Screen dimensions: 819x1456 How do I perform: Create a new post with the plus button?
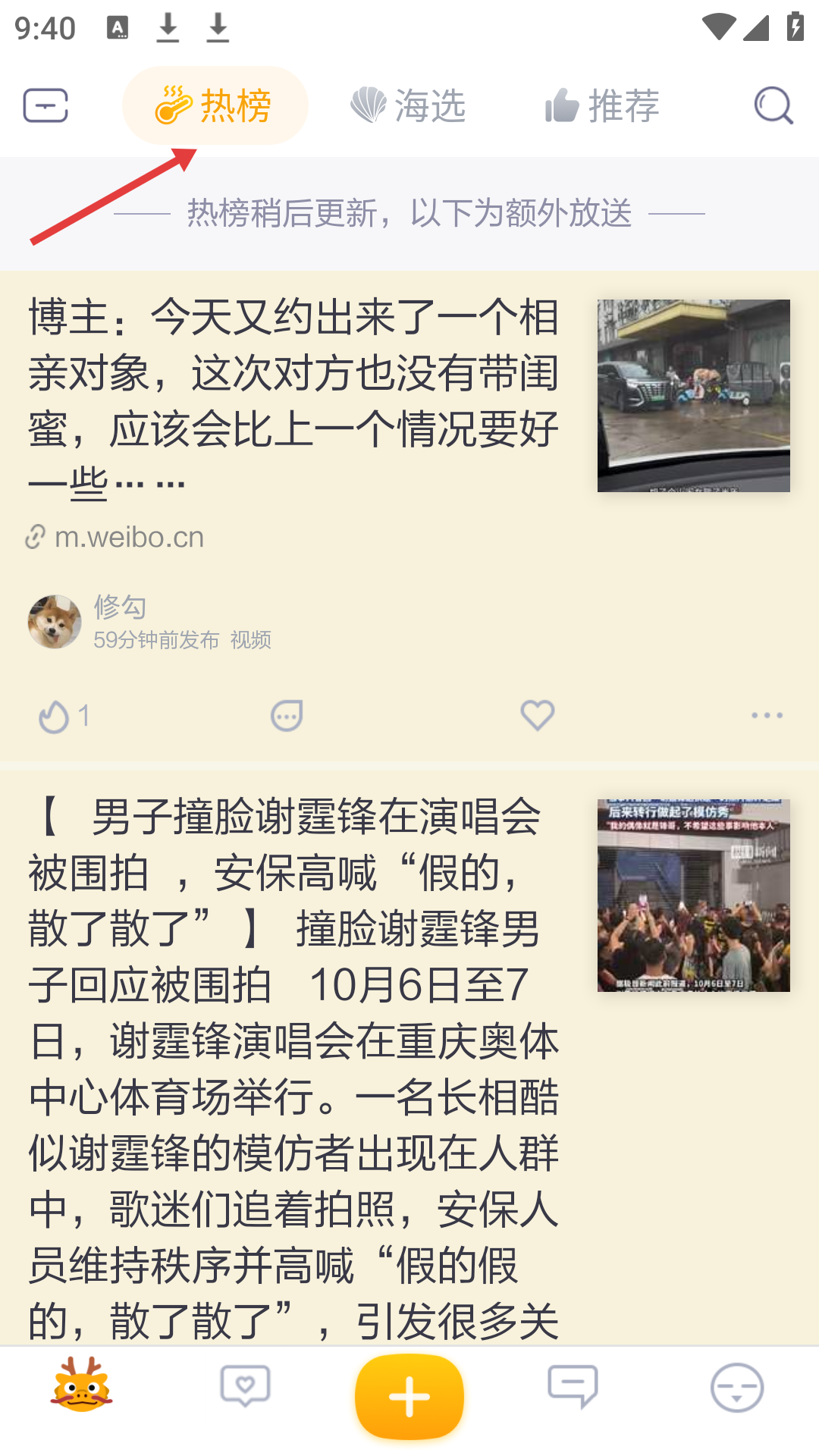[x=409, y=1396]
